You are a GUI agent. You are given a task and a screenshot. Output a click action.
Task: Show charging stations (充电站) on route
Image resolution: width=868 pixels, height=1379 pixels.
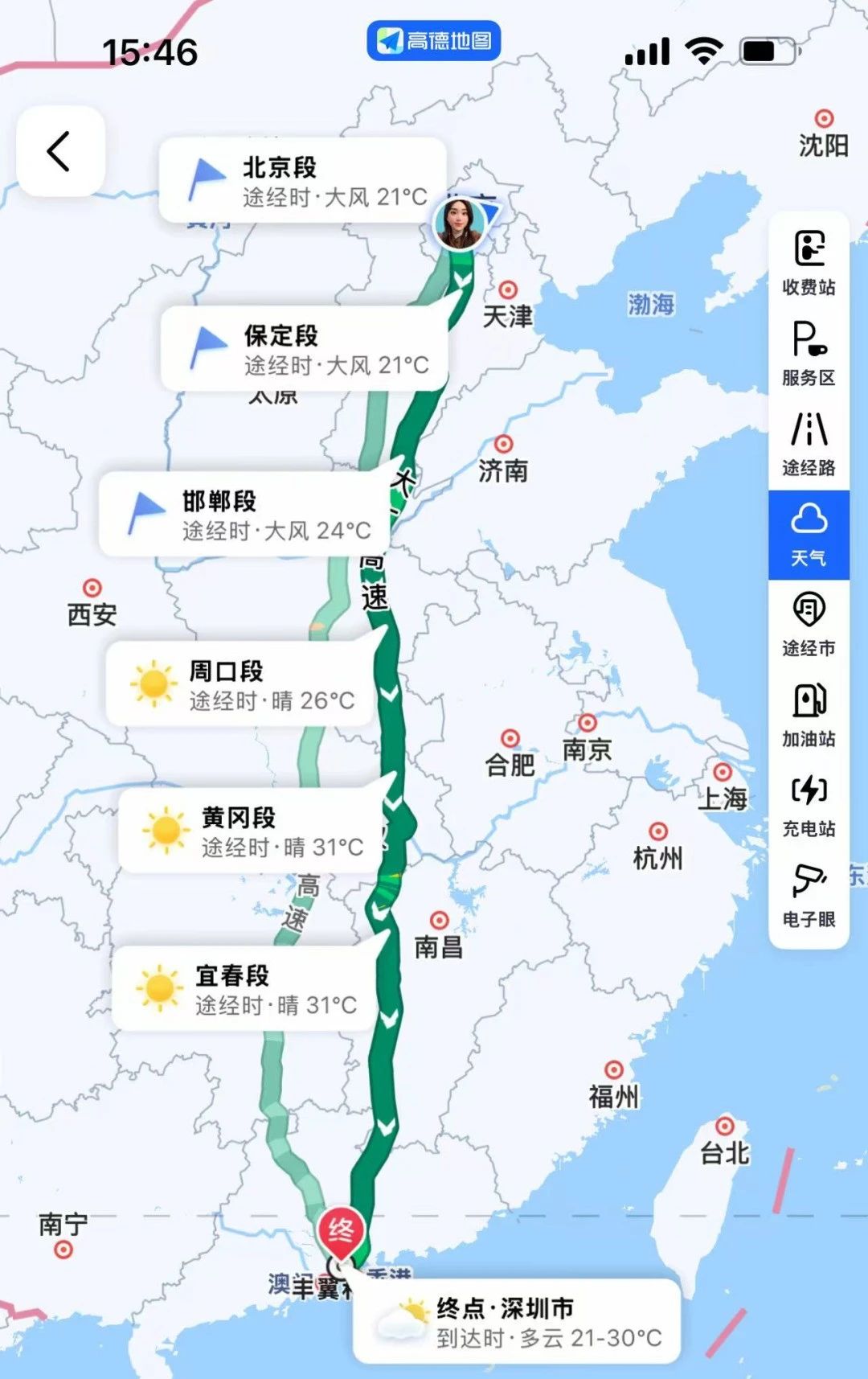809,805
